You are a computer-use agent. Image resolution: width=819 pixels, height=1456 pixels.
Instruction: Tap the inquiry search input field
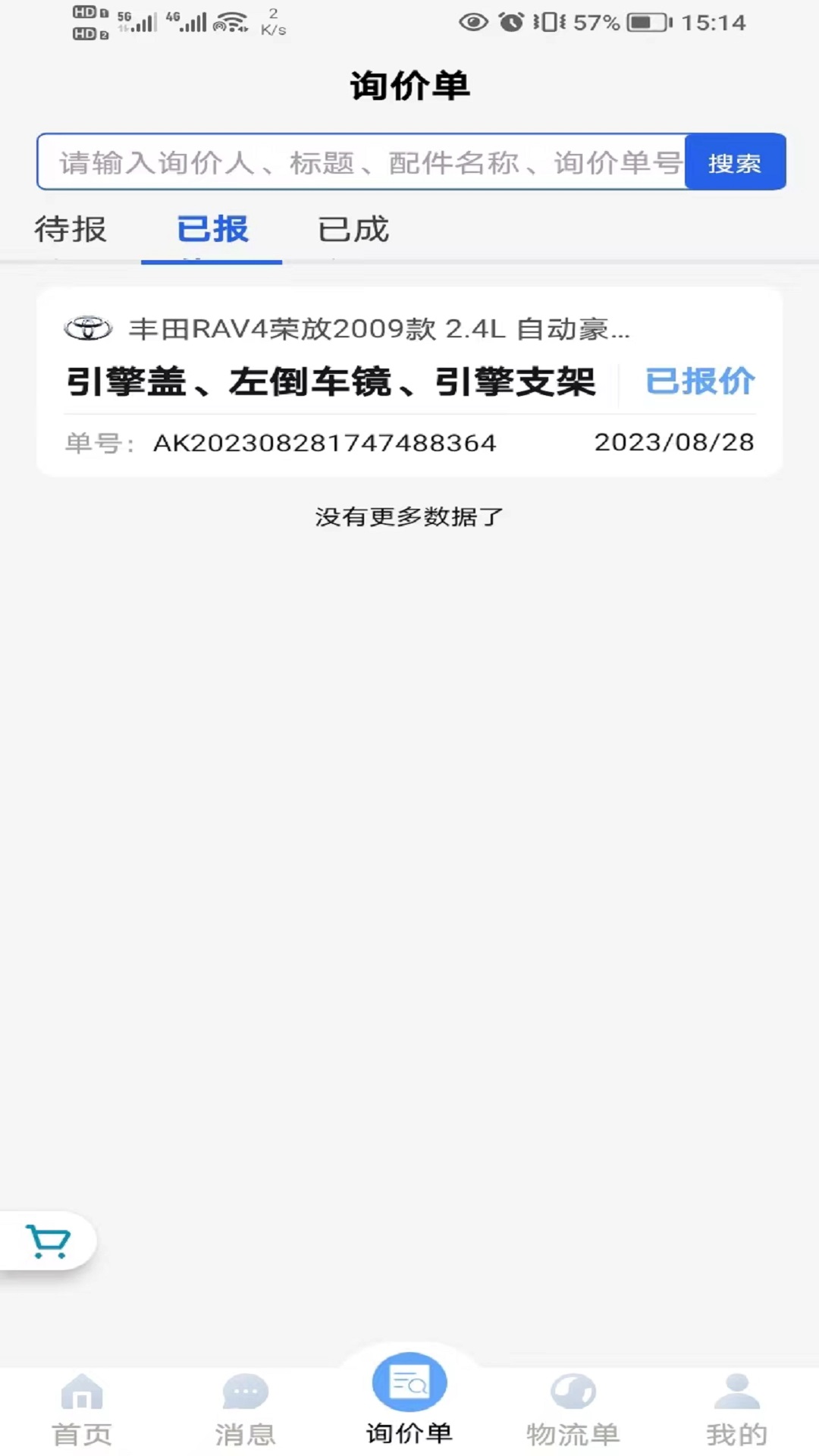[361, 162]
